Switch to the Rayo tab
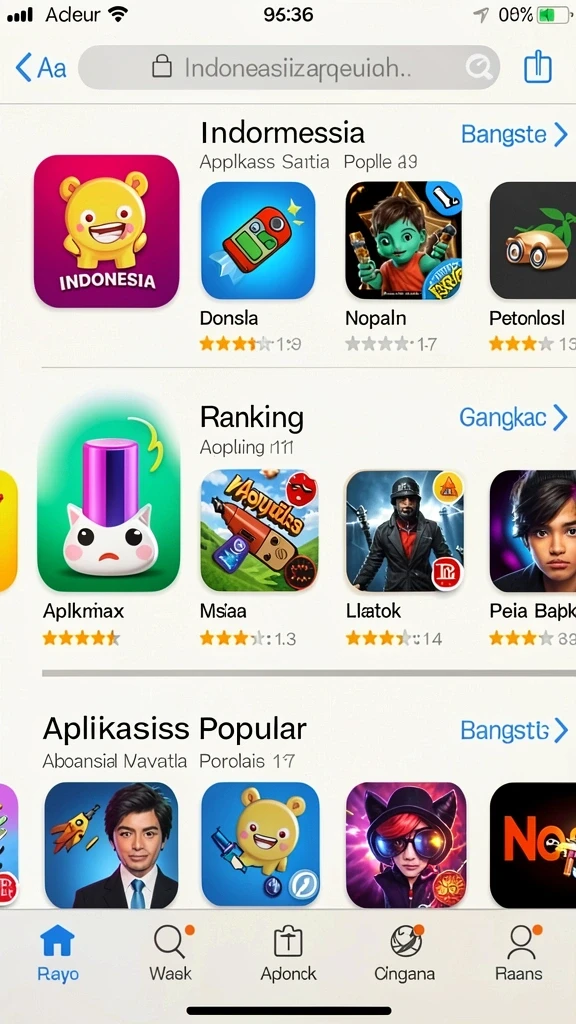The image size is (576, 1024). (57, 953)
